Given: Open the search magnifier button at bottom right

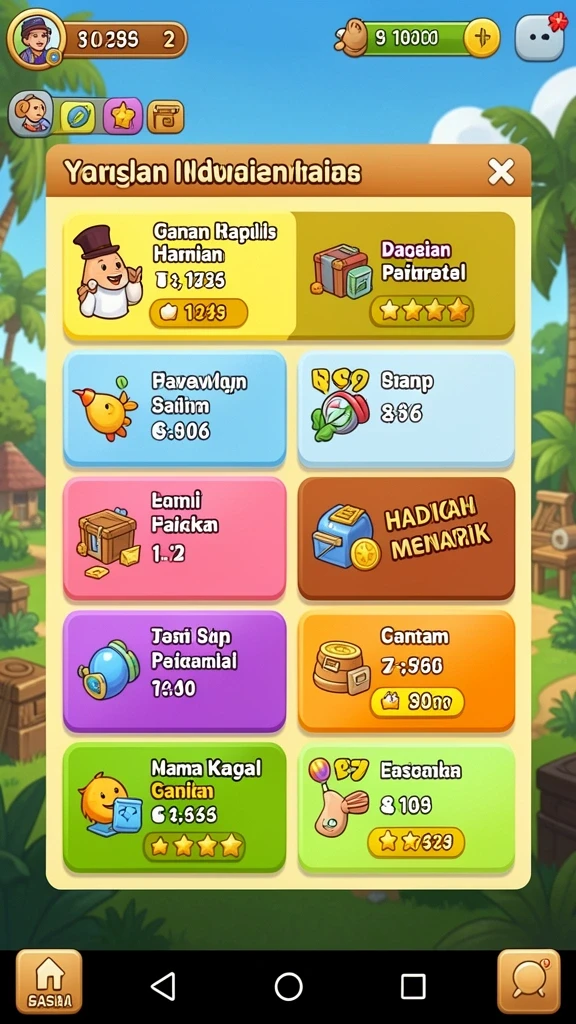Looking at the screenshot, I should pos(528,981).
